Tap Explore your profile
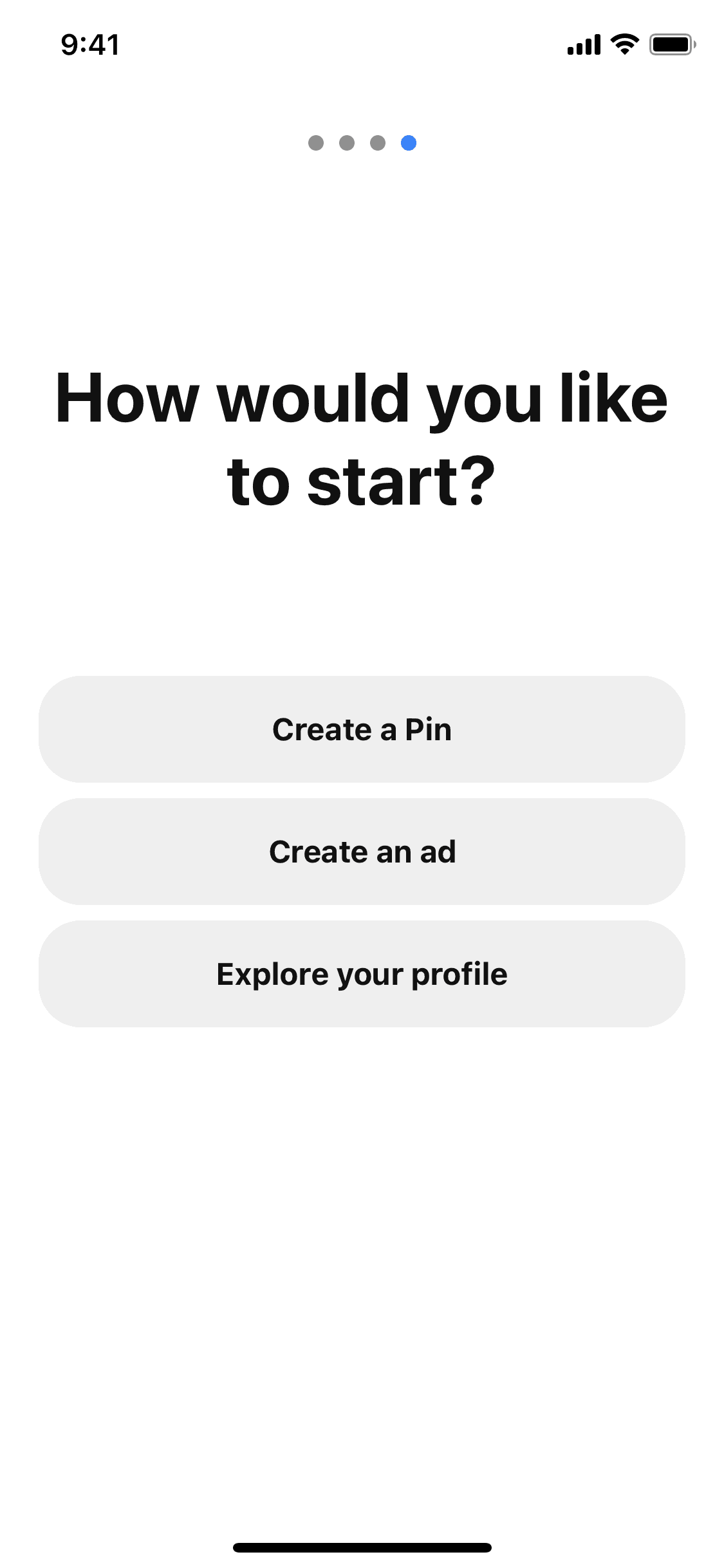Screen dimensions: 724x1568 click(362, 974)
